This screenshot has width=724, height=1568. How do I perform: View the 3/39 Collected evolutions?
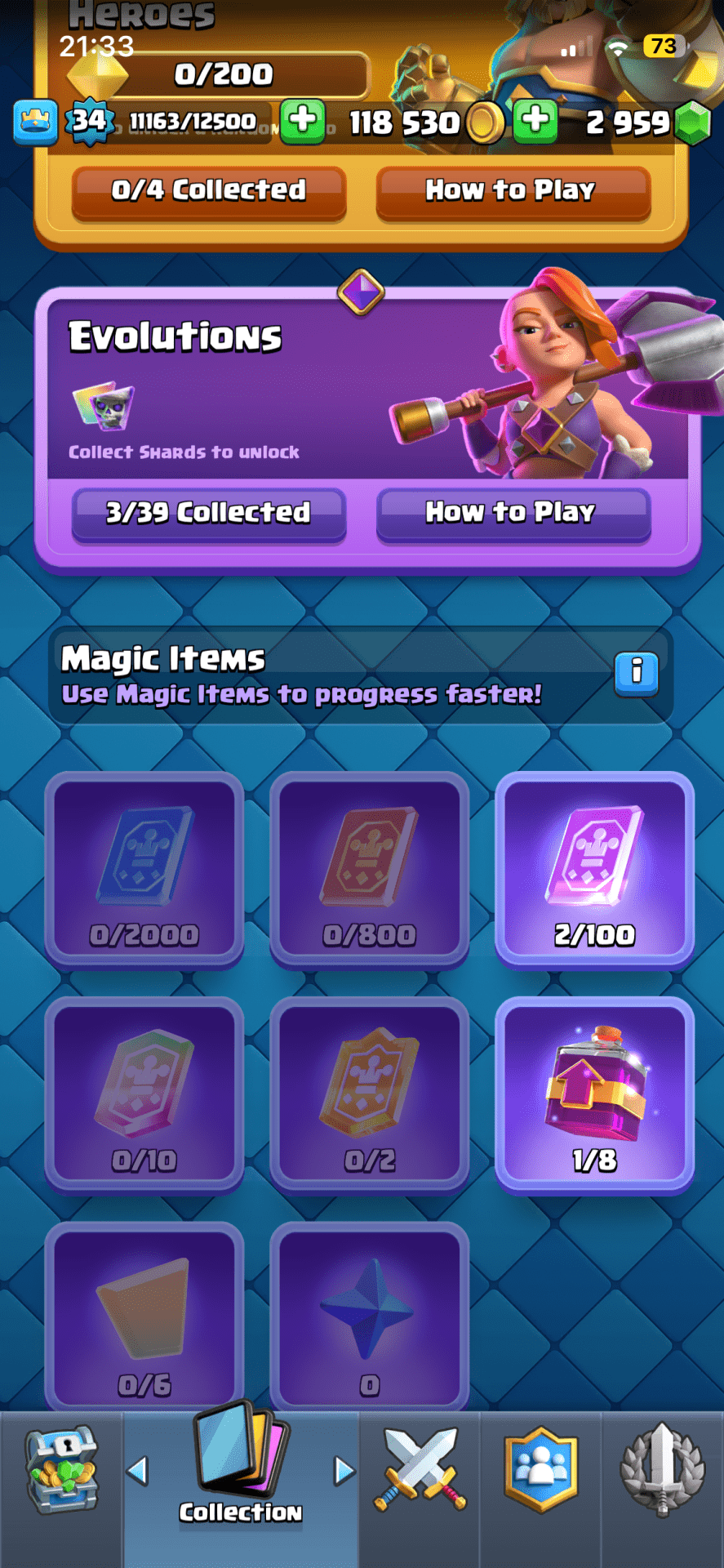pyautogui.click(x=209, y=514)
